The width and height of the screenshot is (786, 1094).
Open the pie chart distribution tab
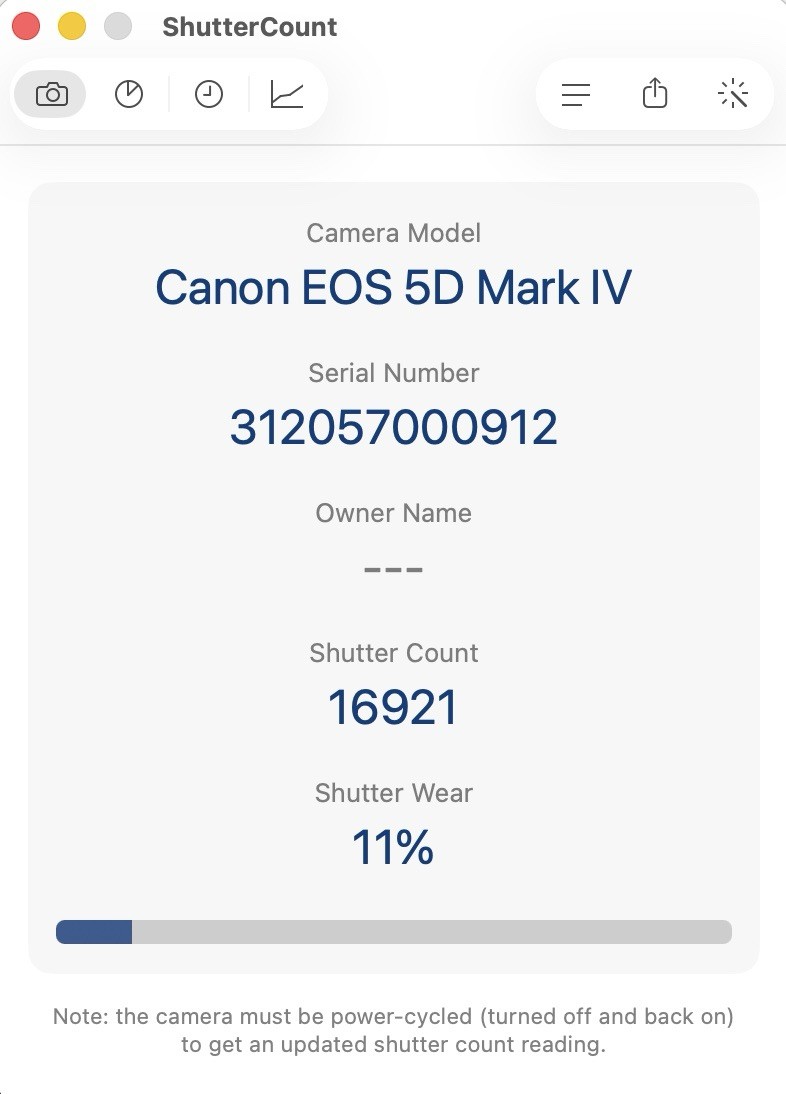[129, 95]
